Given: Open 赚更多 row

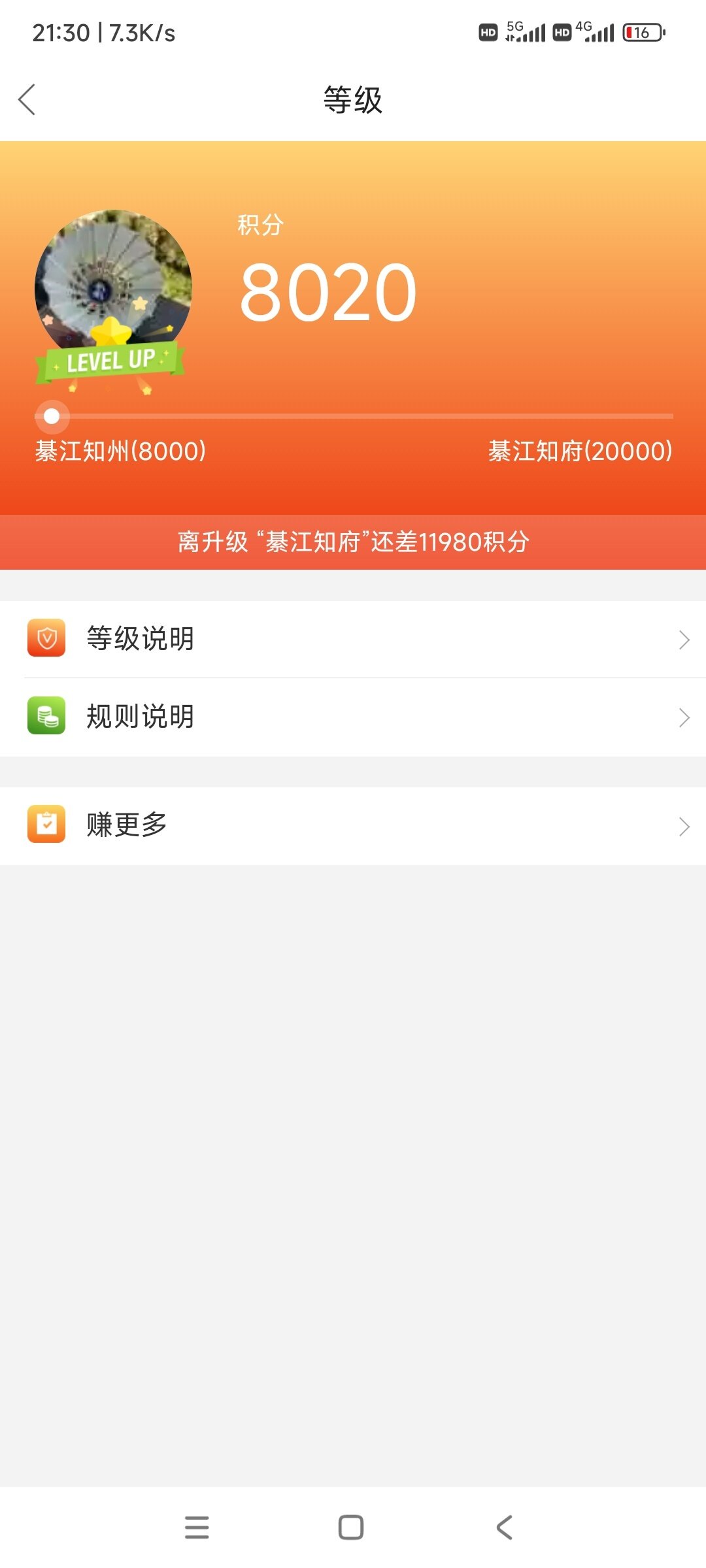Looking at the screenshot, I should (353, 826).
